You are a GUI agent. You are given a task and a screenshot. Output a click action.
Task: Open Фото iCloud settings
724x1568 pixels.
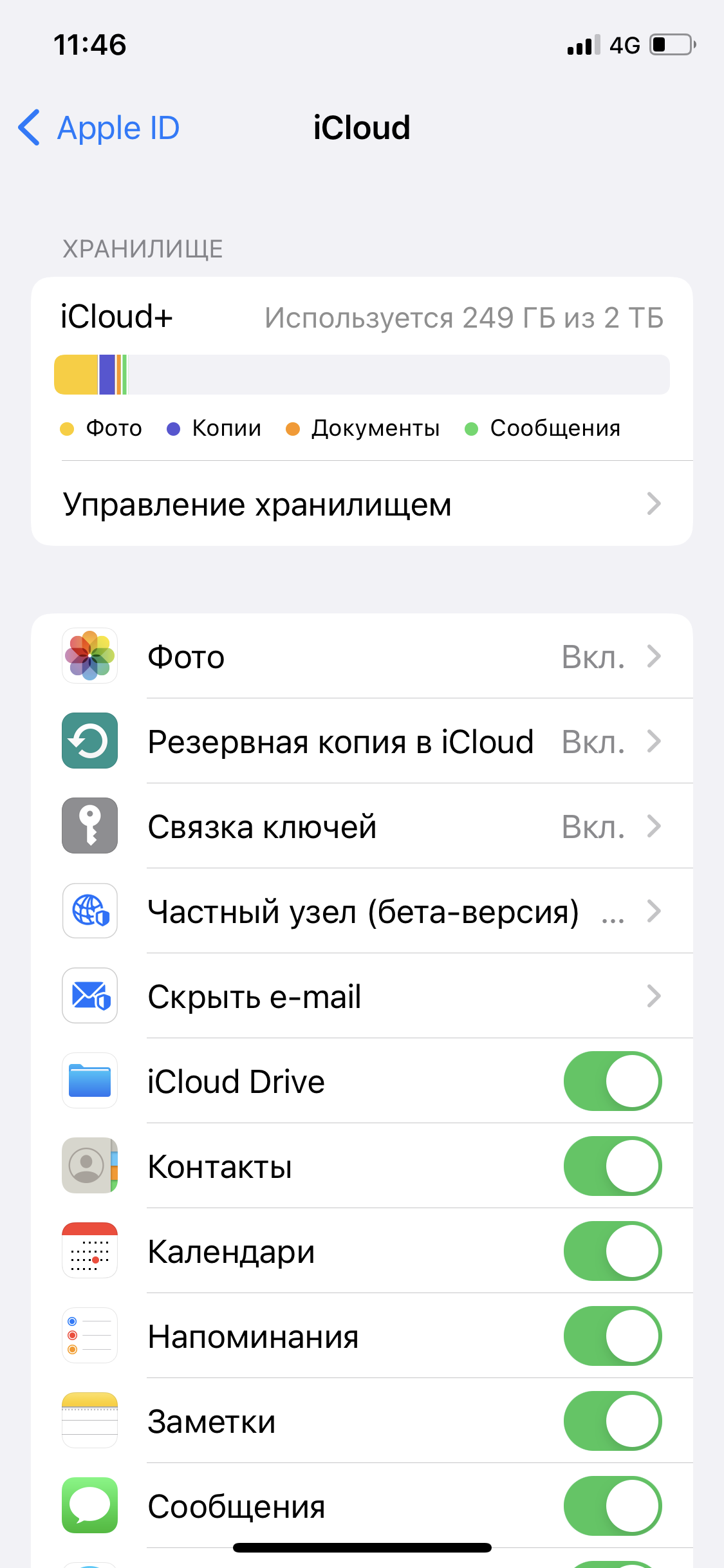click(361, 657)
